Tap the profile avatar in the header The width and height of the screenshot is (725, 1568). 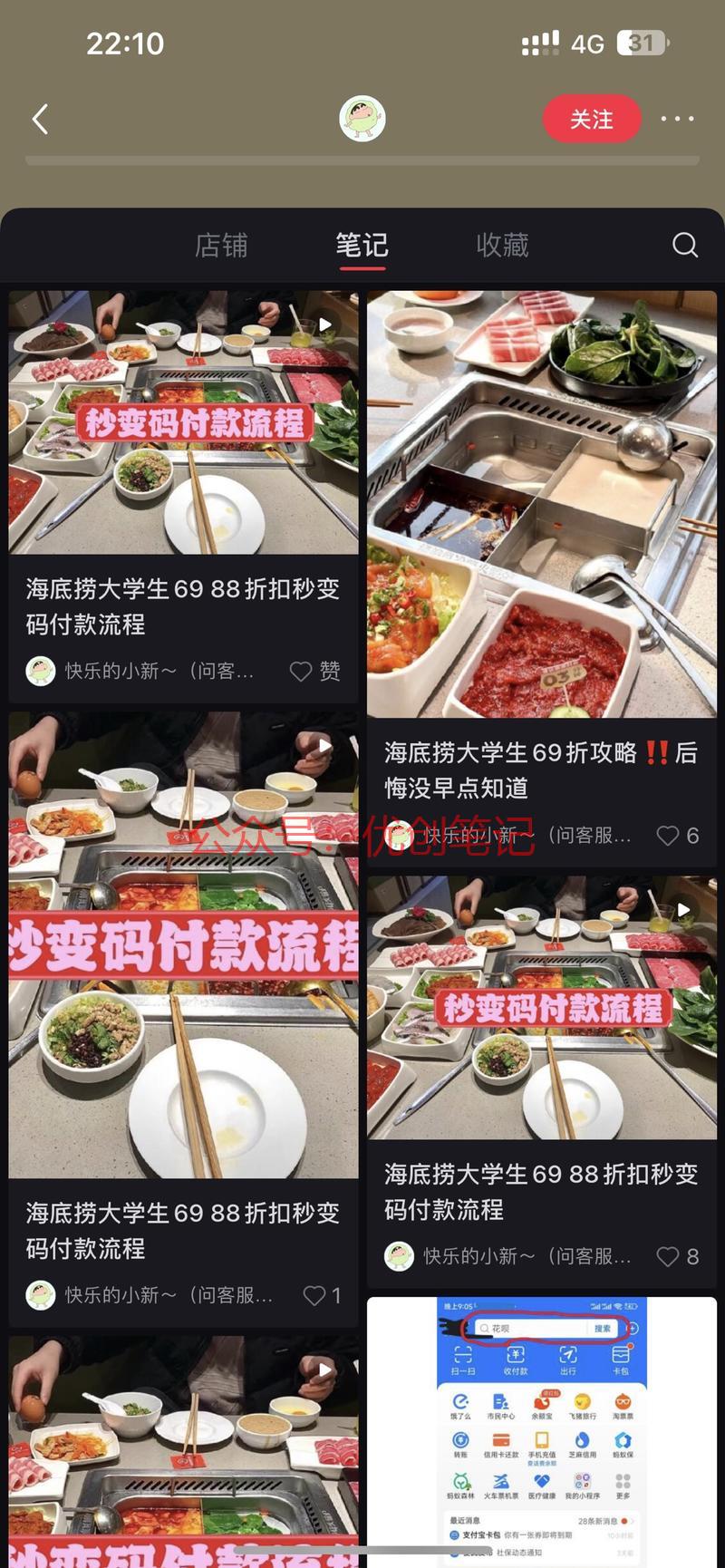click(x=362, y=119)
